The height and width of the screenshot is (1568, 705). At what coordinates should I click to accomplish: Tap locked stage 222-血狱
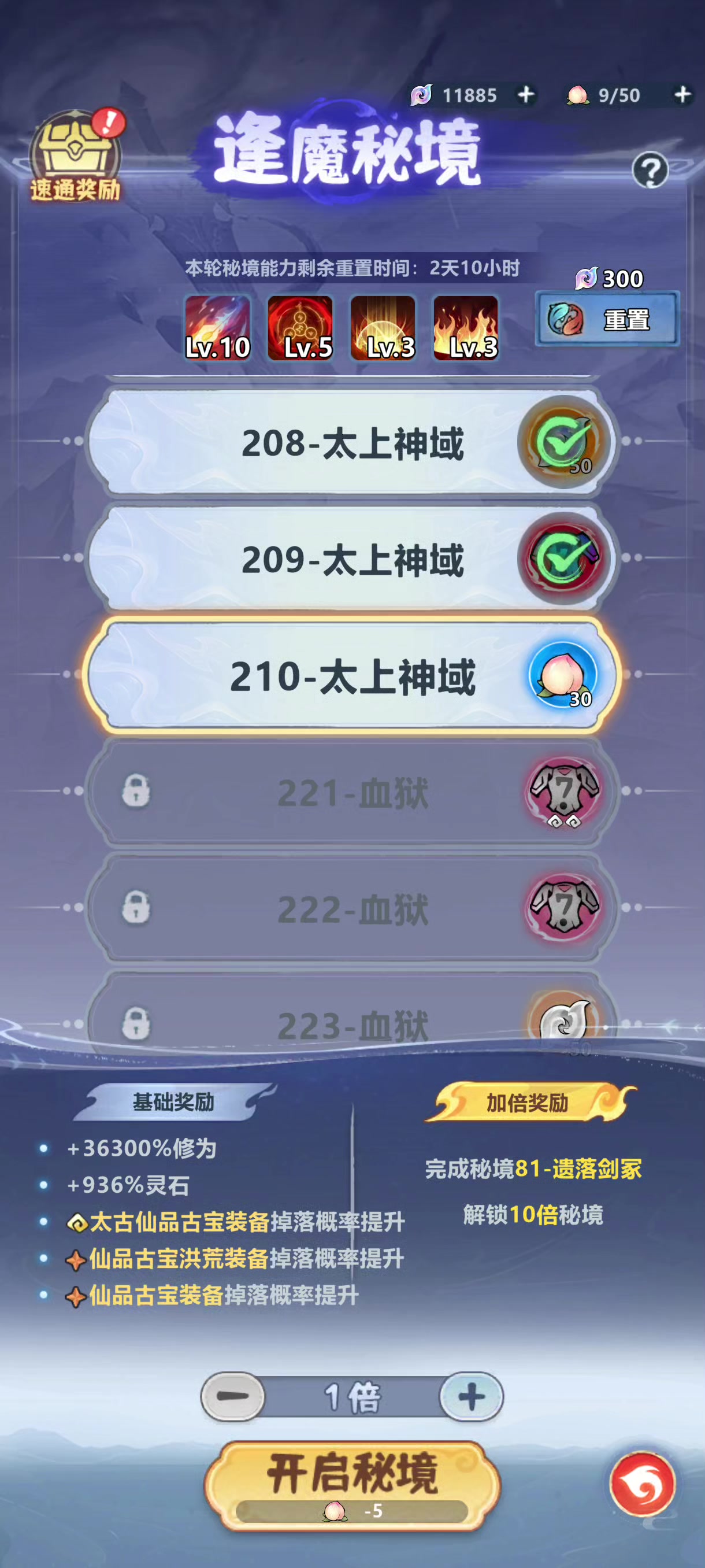352,908
